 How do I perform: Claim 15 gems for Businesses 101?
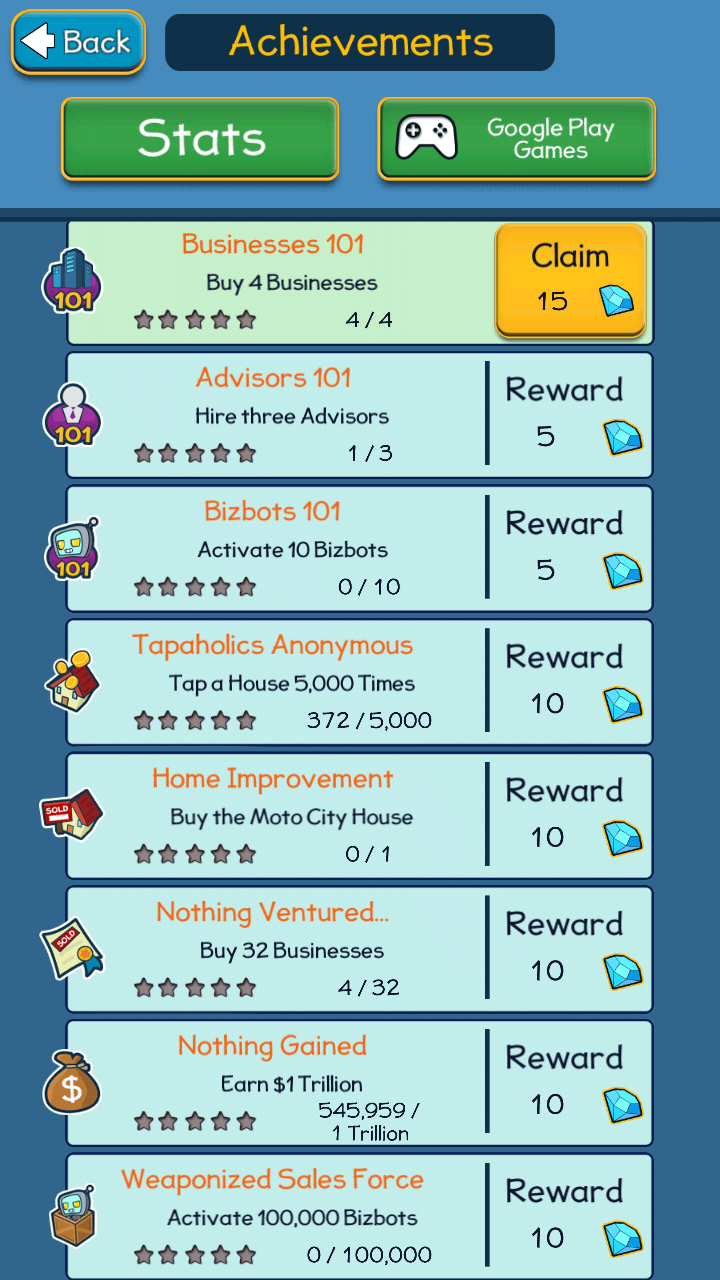coord(571,281)
